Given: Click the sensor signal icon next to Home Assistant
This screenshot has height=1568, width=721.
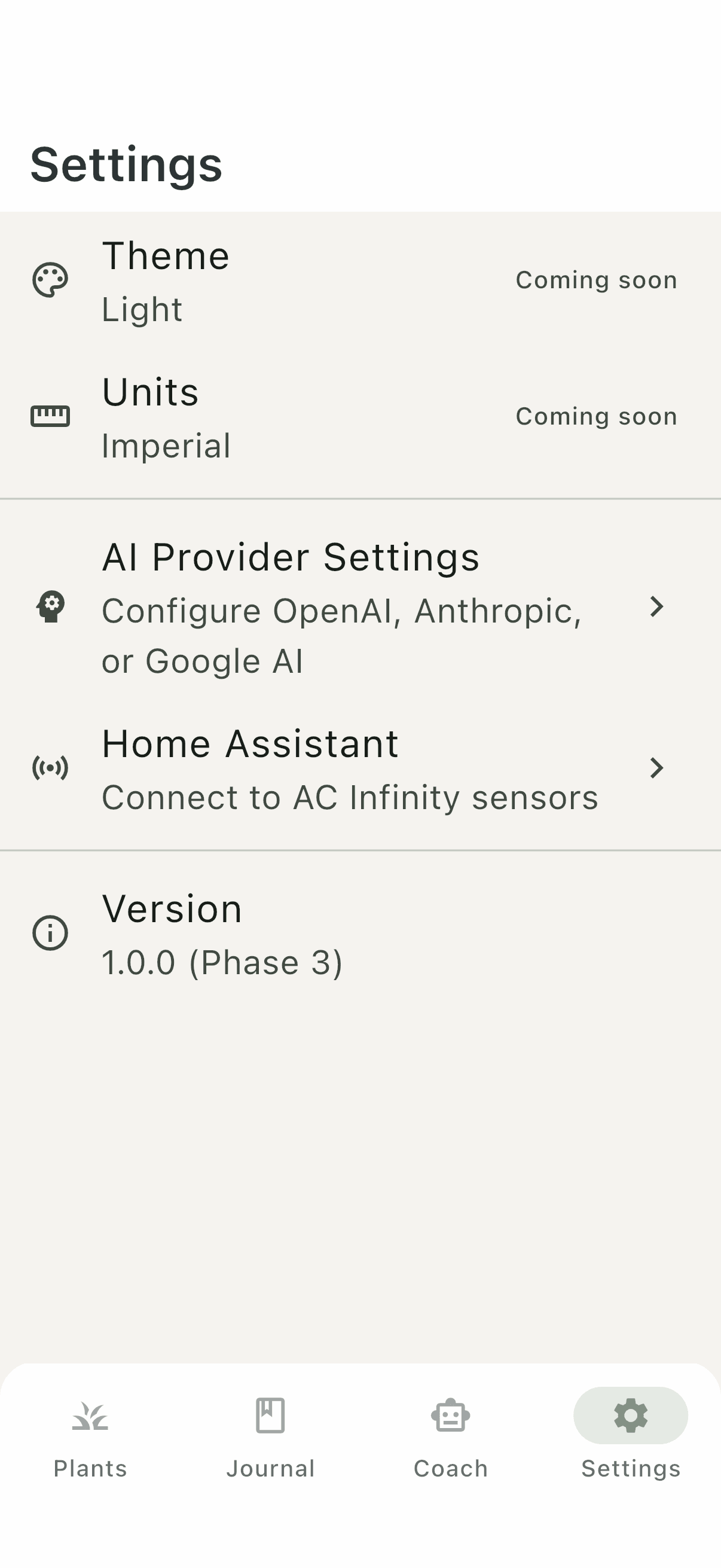Looking at the screenshot, I should coord(51,769).
